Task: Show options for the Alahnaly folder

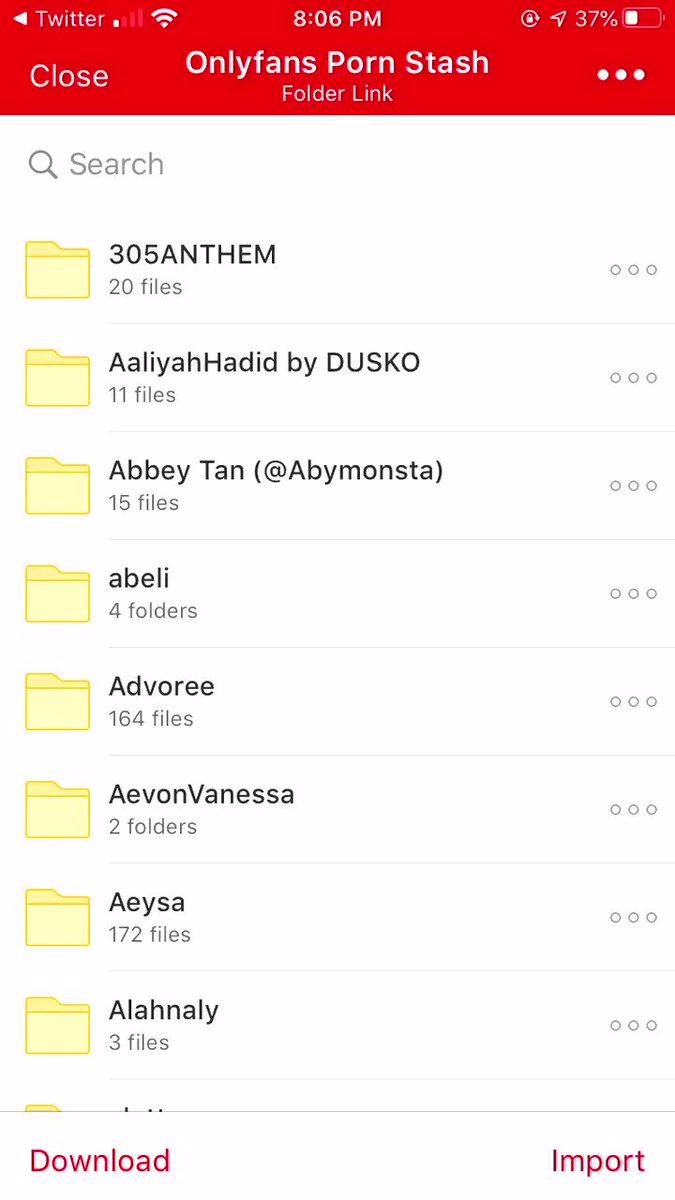Action: click(633, 1026)
